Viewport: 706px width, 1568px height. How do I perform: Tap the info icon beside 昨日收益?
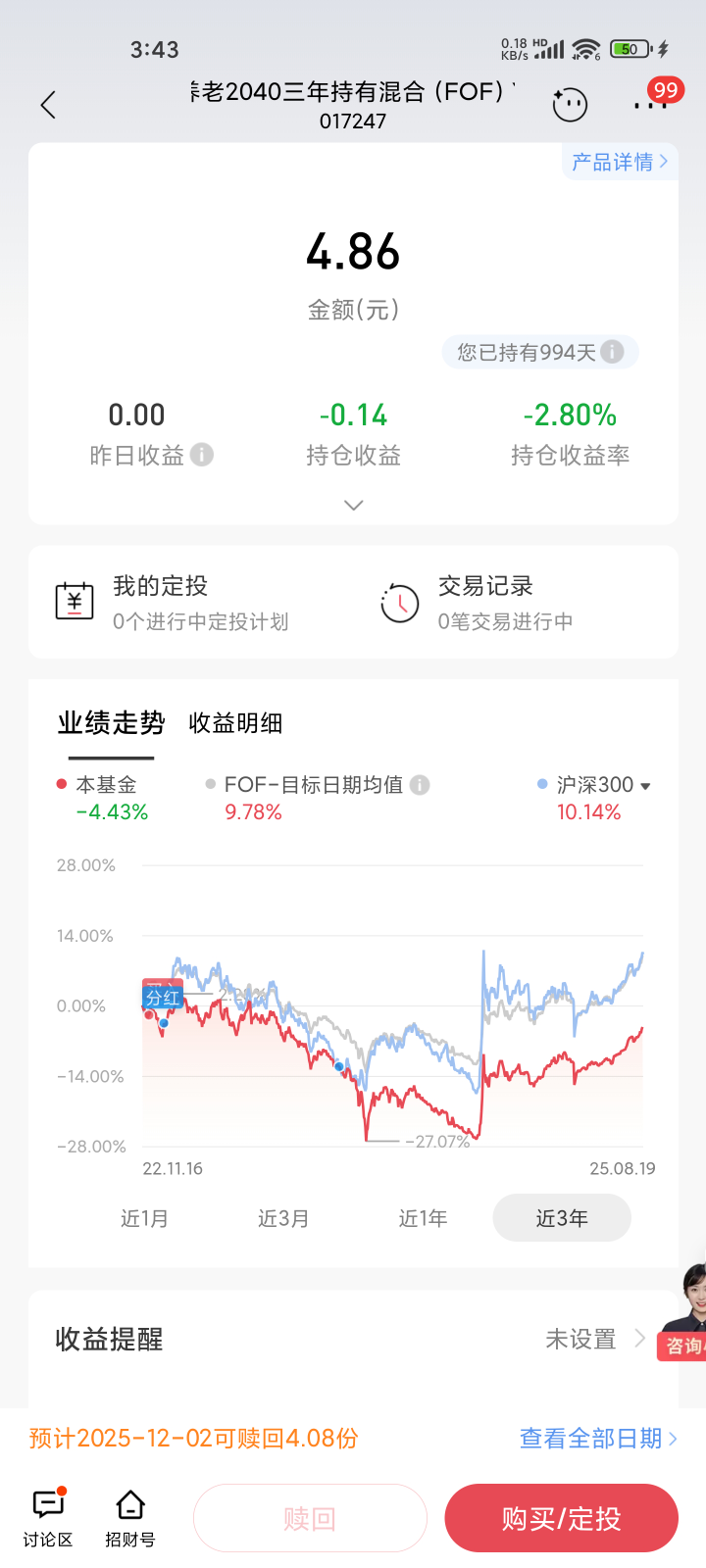[202, 455]
